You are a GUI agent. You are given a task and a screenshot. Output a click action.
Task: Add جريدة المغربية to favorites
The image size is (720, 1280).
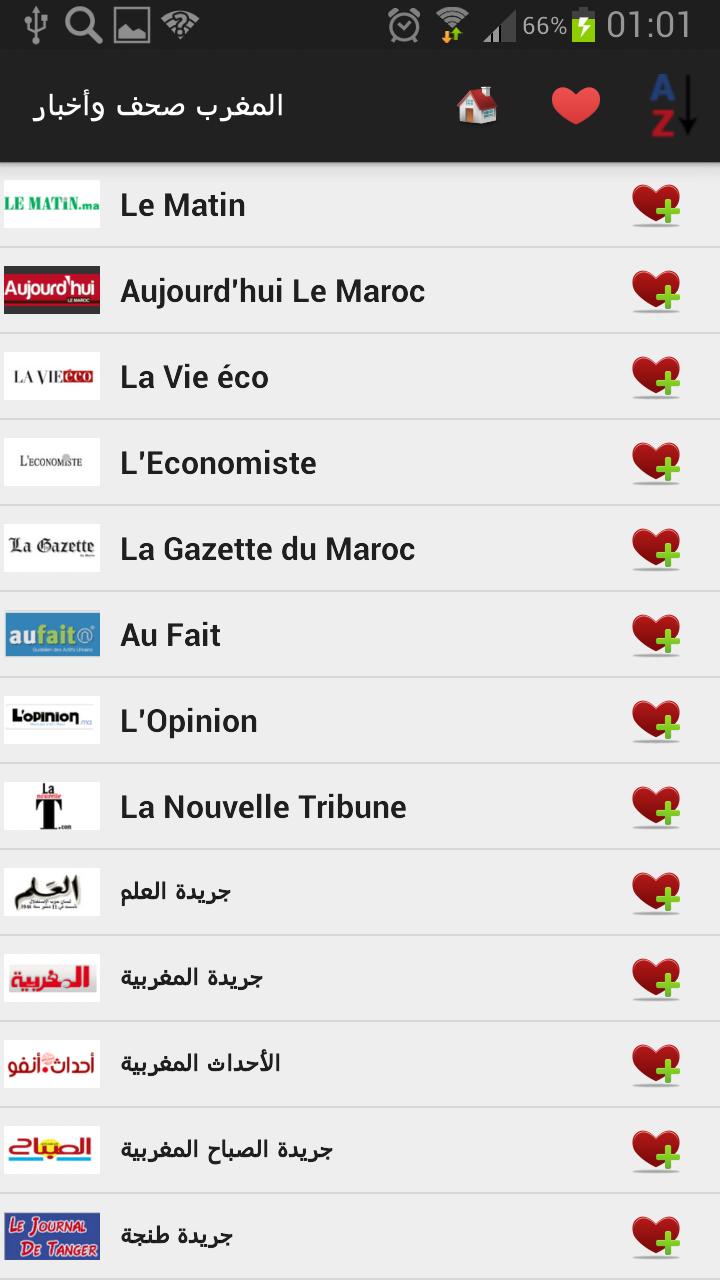coord(657,978)
